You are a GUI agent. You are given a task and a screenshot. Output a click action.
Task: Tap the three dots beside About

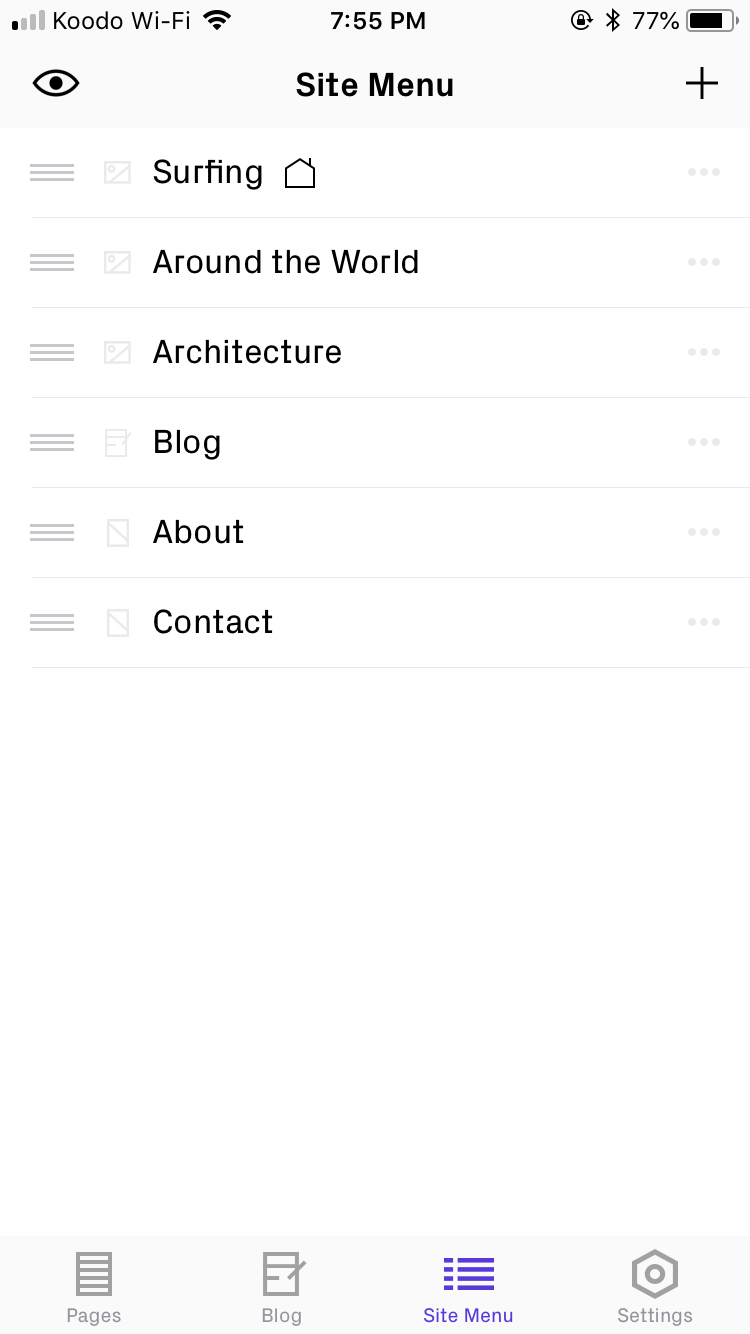coord(704,532)
